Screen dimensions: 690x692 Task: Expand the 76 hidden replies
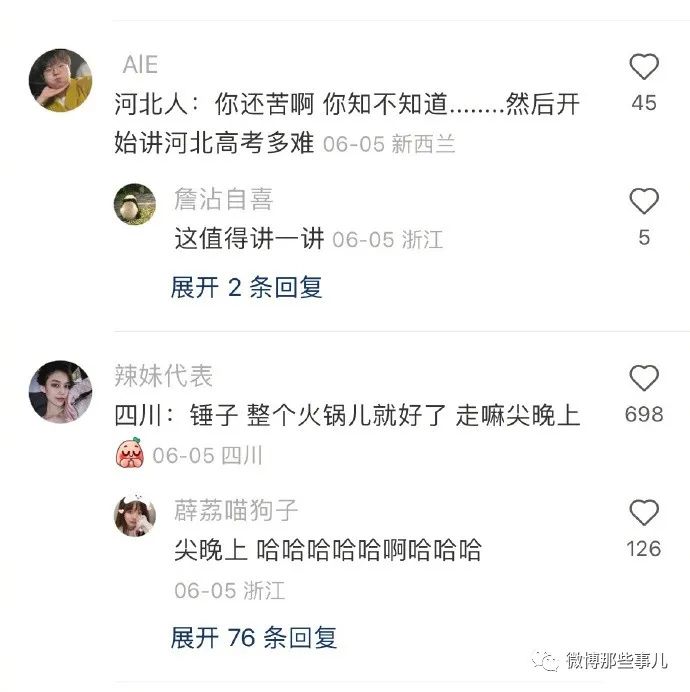point(254,637)
